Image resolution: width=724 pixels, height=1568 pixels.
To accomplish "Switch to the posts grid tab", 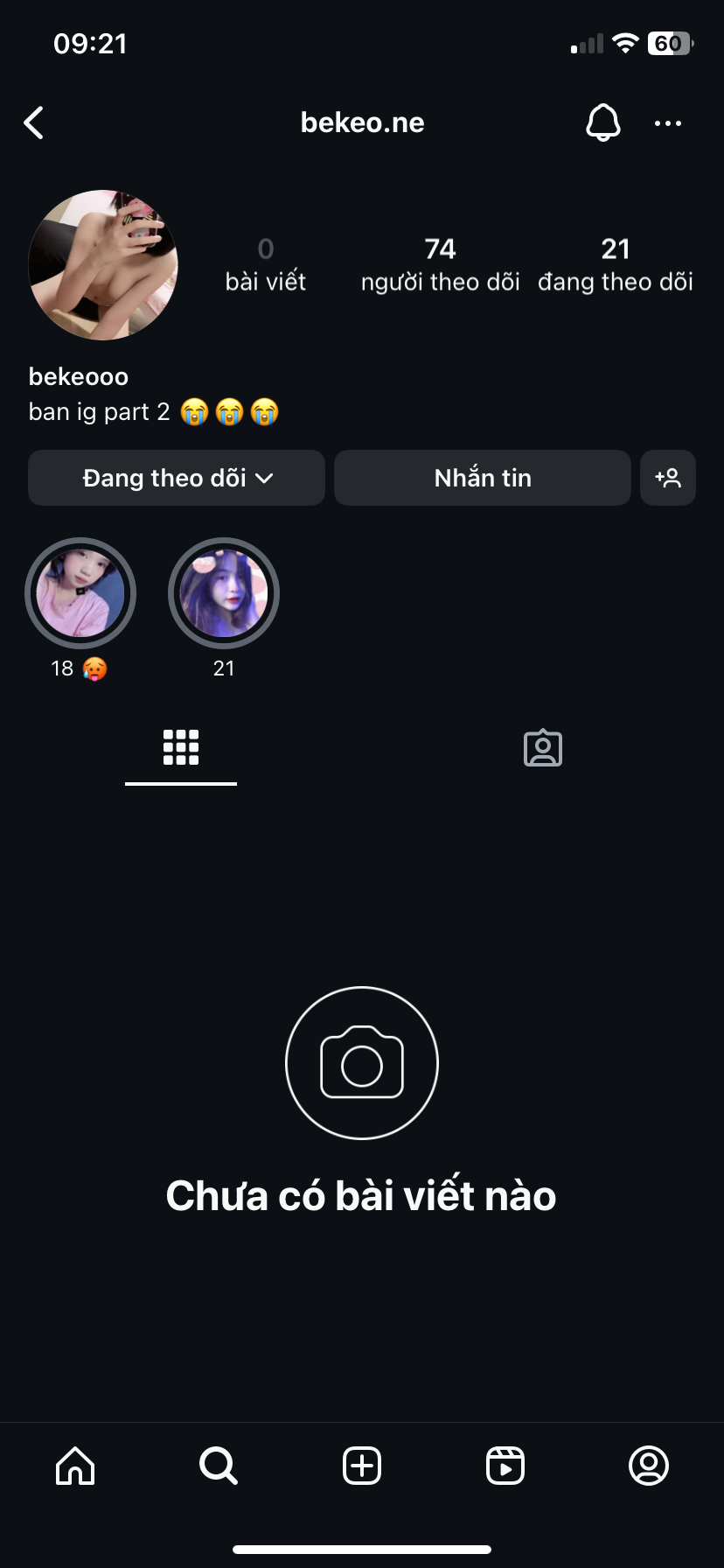I will [x=181, y=748].
